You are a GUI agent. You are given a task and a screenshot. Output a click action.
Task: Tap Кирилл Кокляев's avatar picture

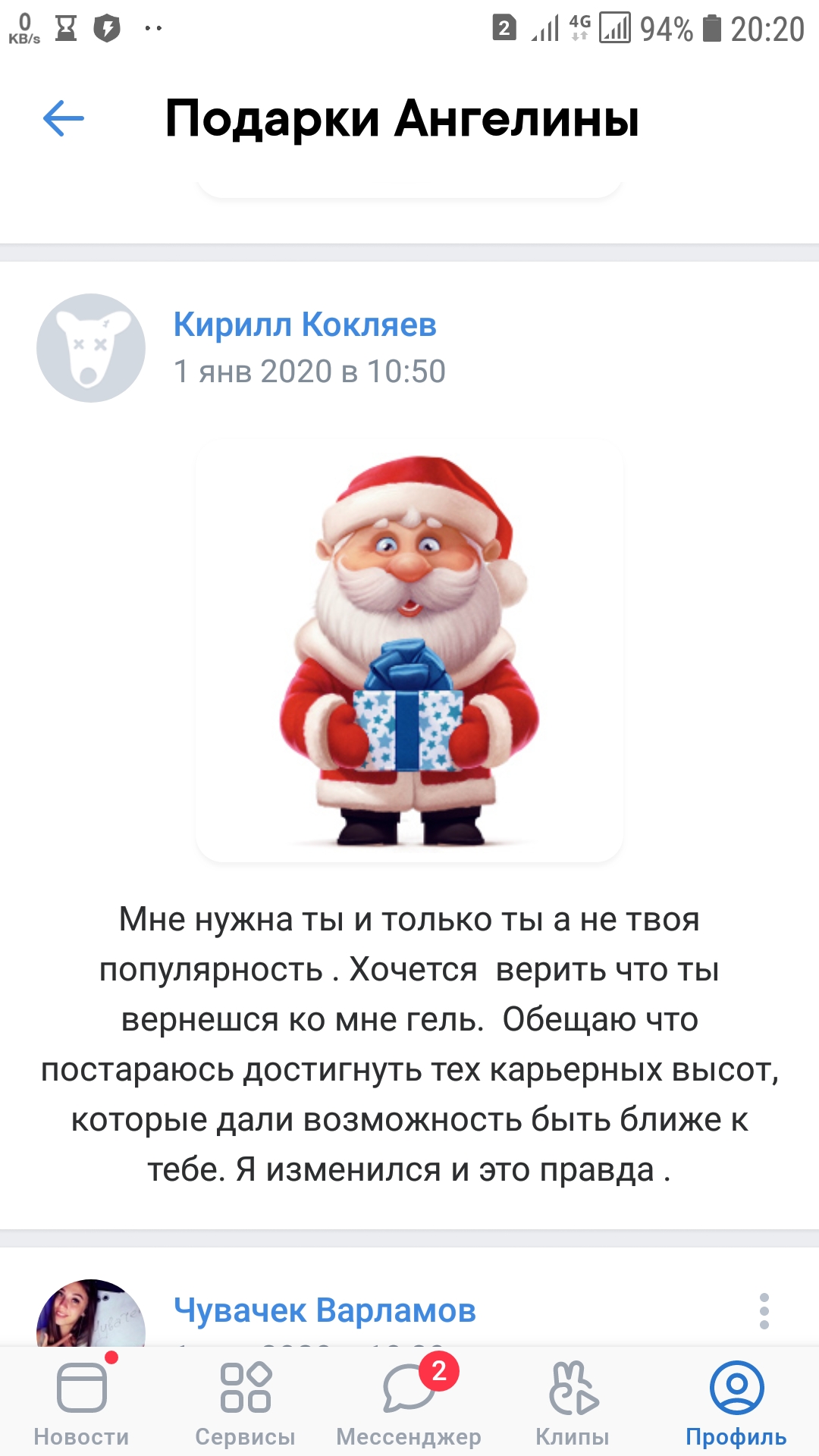pyautogui.click(x=91, y=348)
